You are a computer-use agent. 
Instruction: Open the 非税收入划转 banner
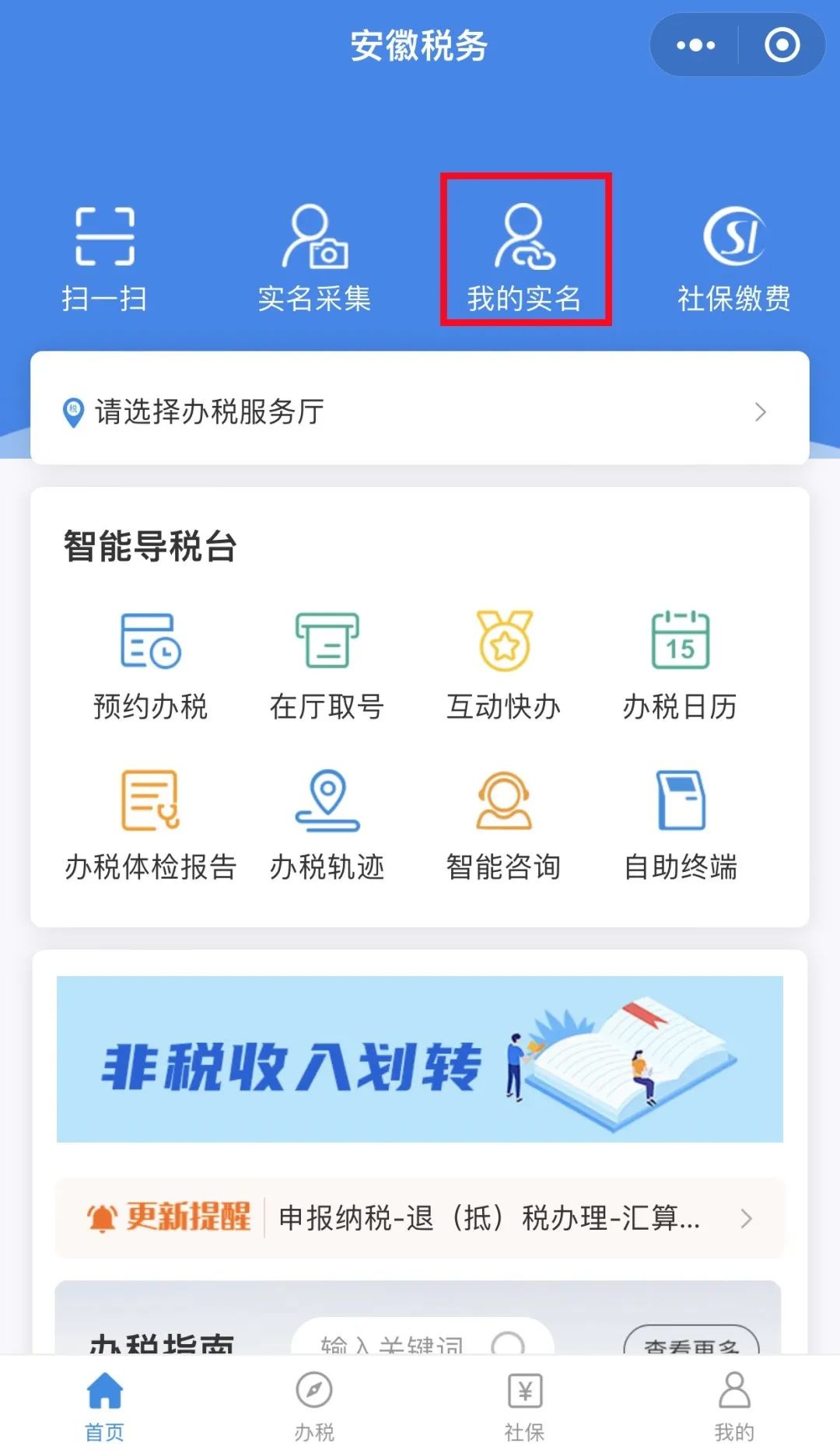(420, 1059)
